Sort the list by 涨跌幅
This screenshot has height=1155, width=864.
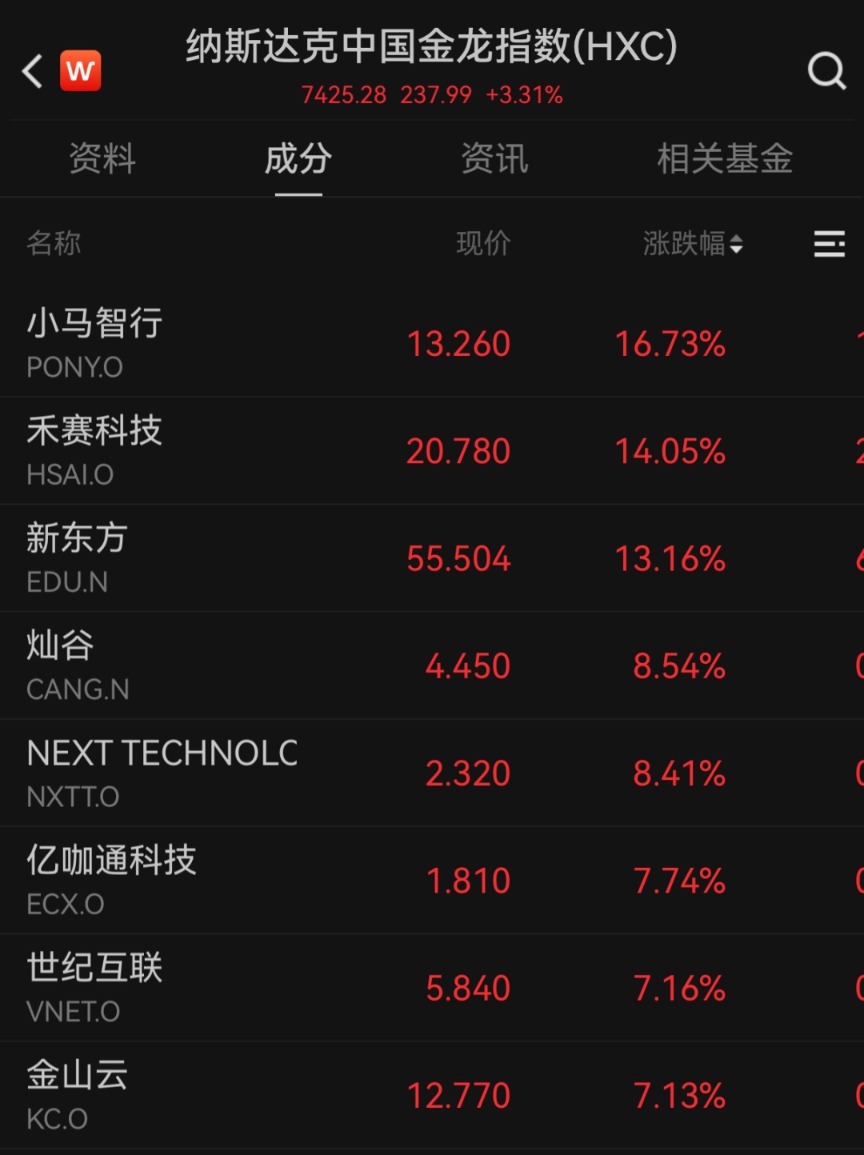click(x=692, y=244)
